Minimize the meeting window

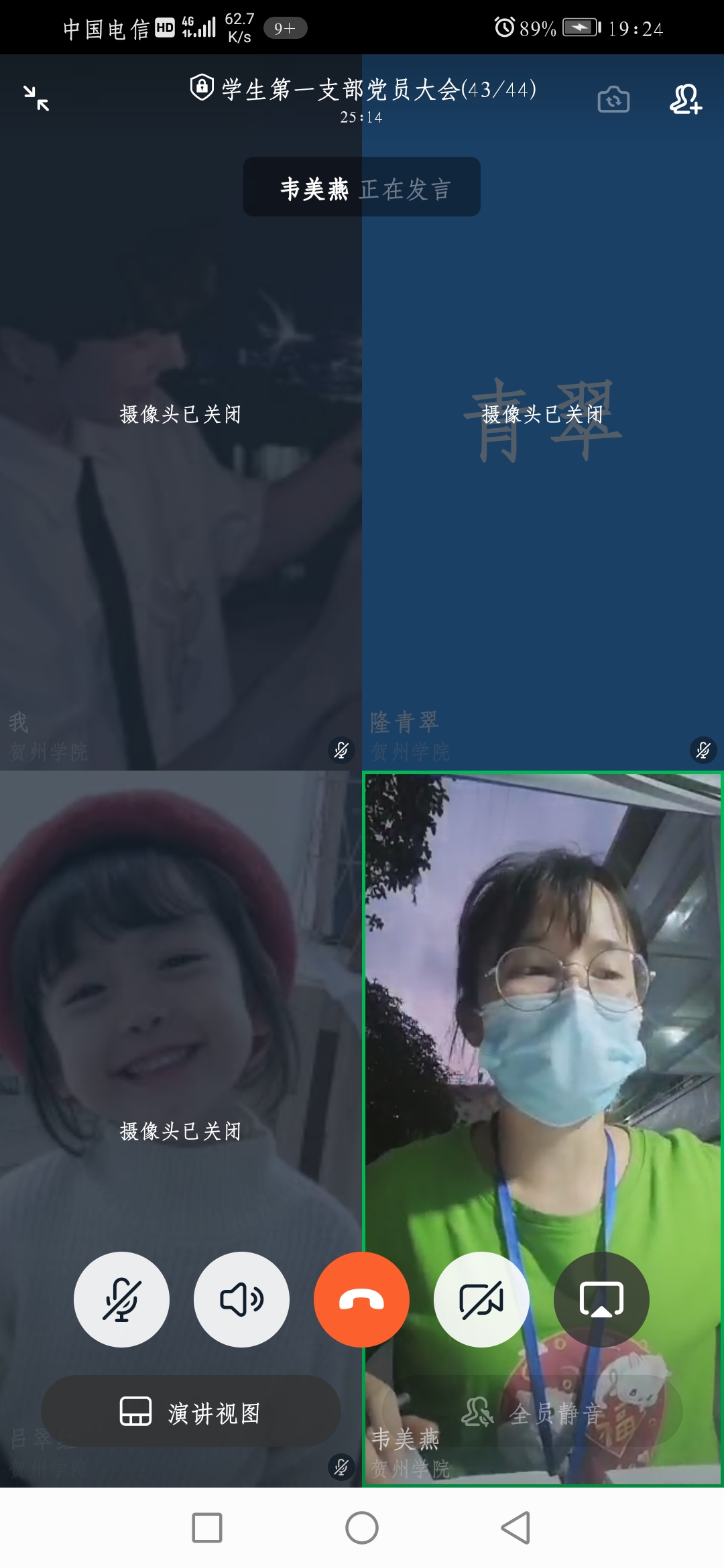pyautogui.click(x=36, y=99)
